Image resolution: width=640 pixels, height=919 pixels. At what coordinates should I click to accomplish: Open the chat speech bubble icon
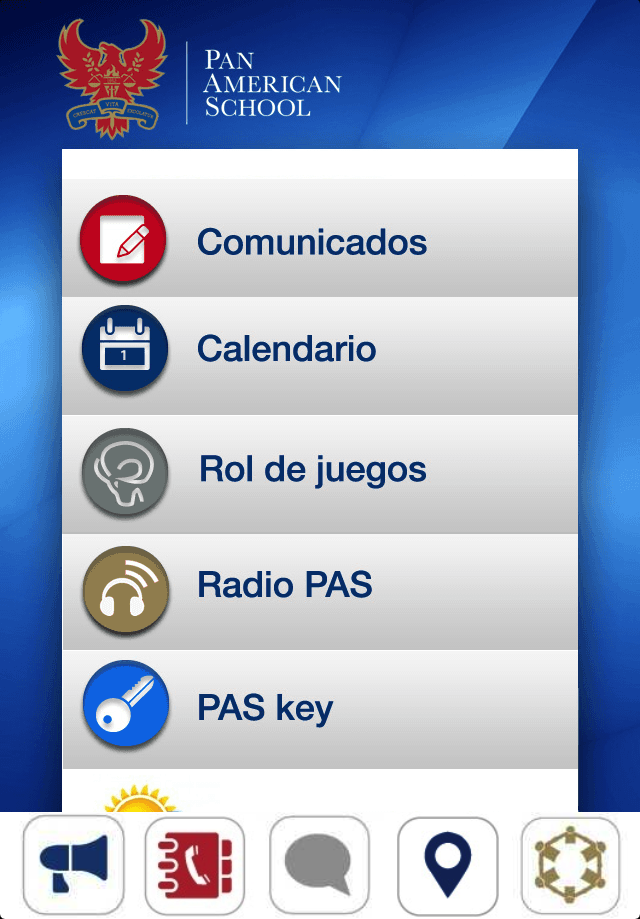click(320, 864)
